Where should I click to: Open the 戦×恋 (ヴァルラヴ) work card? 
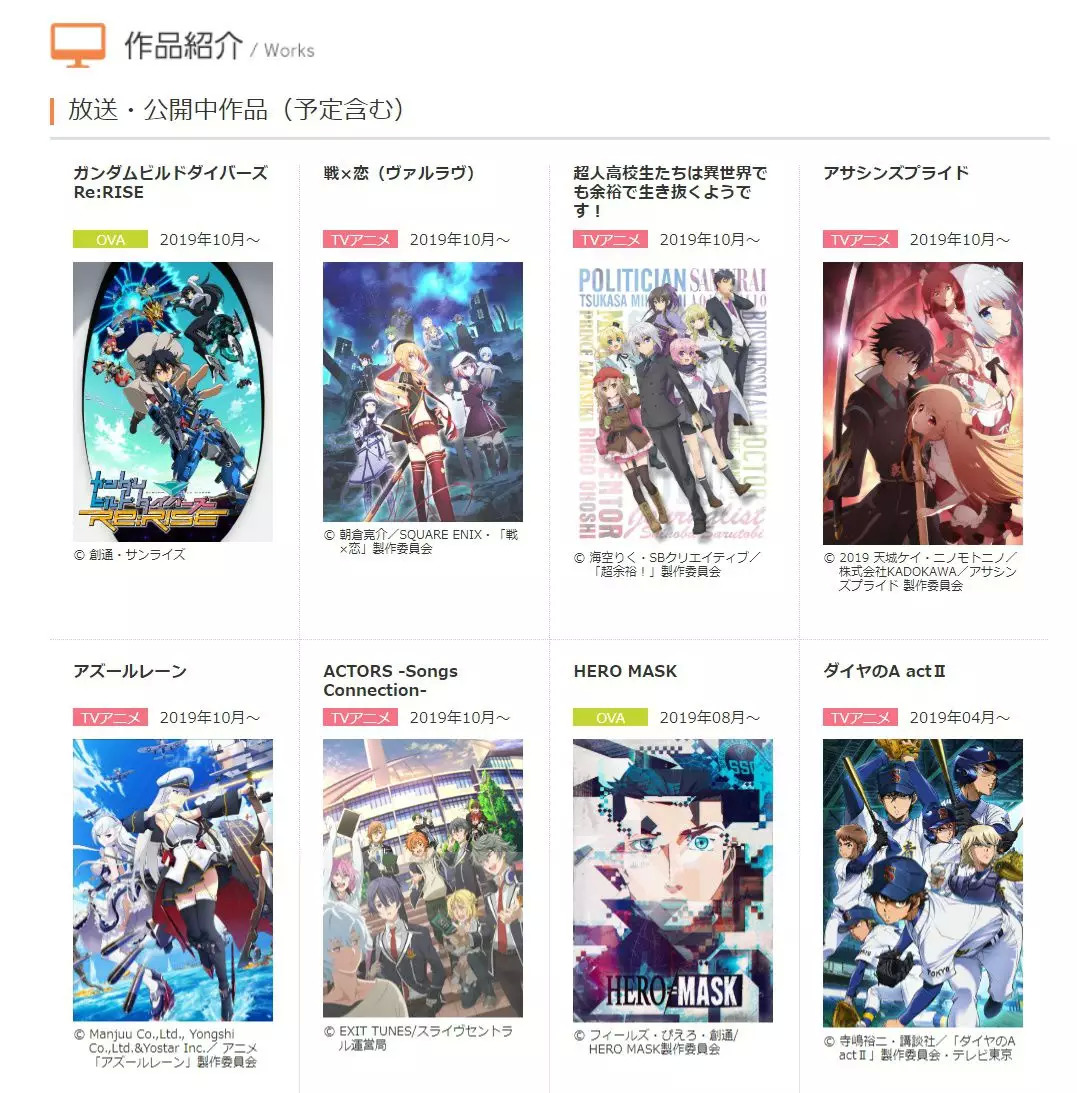tap(422, 391)
